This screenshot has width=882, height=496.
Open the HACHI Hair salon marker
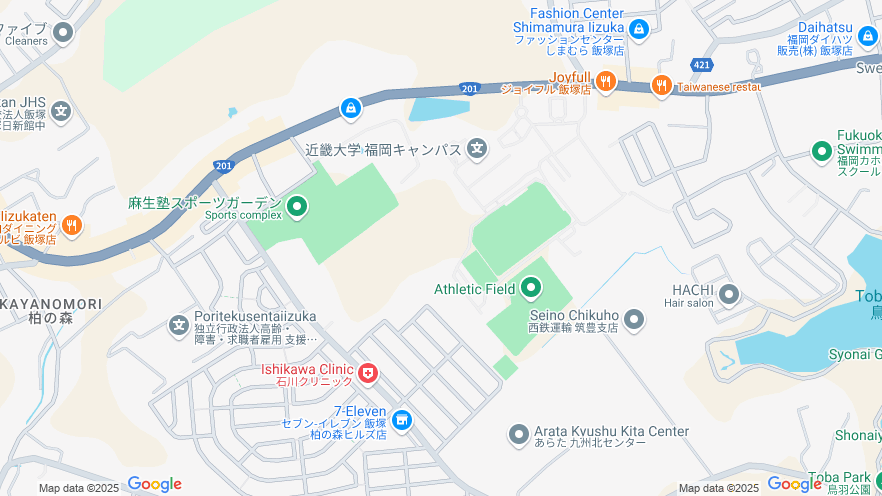pos(729,294)
